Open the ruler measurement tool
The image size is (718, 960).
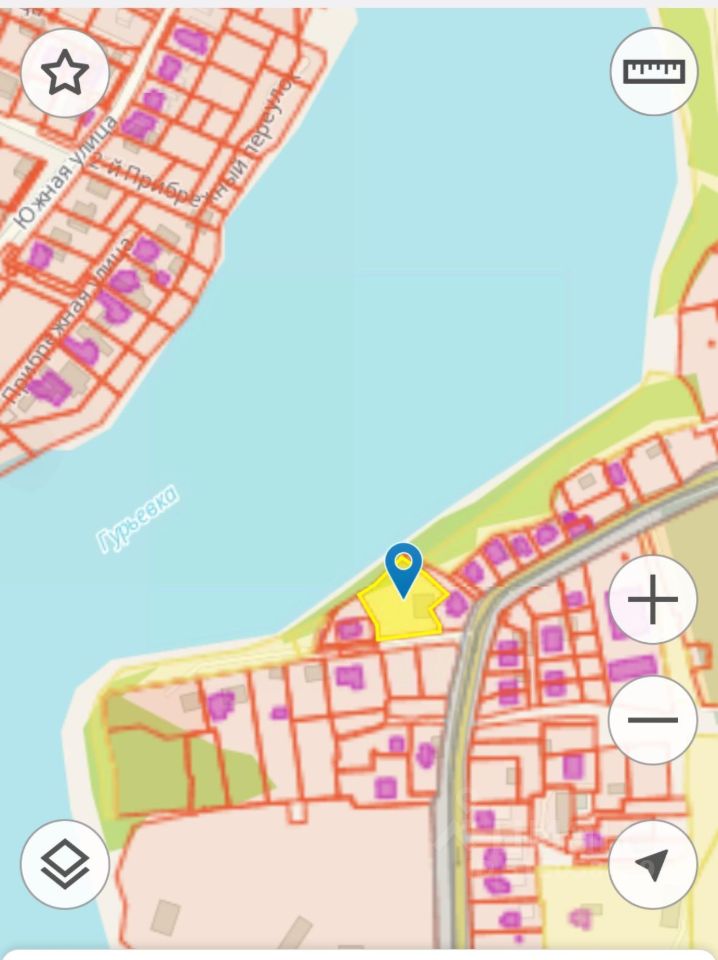(x=653, y=71)
